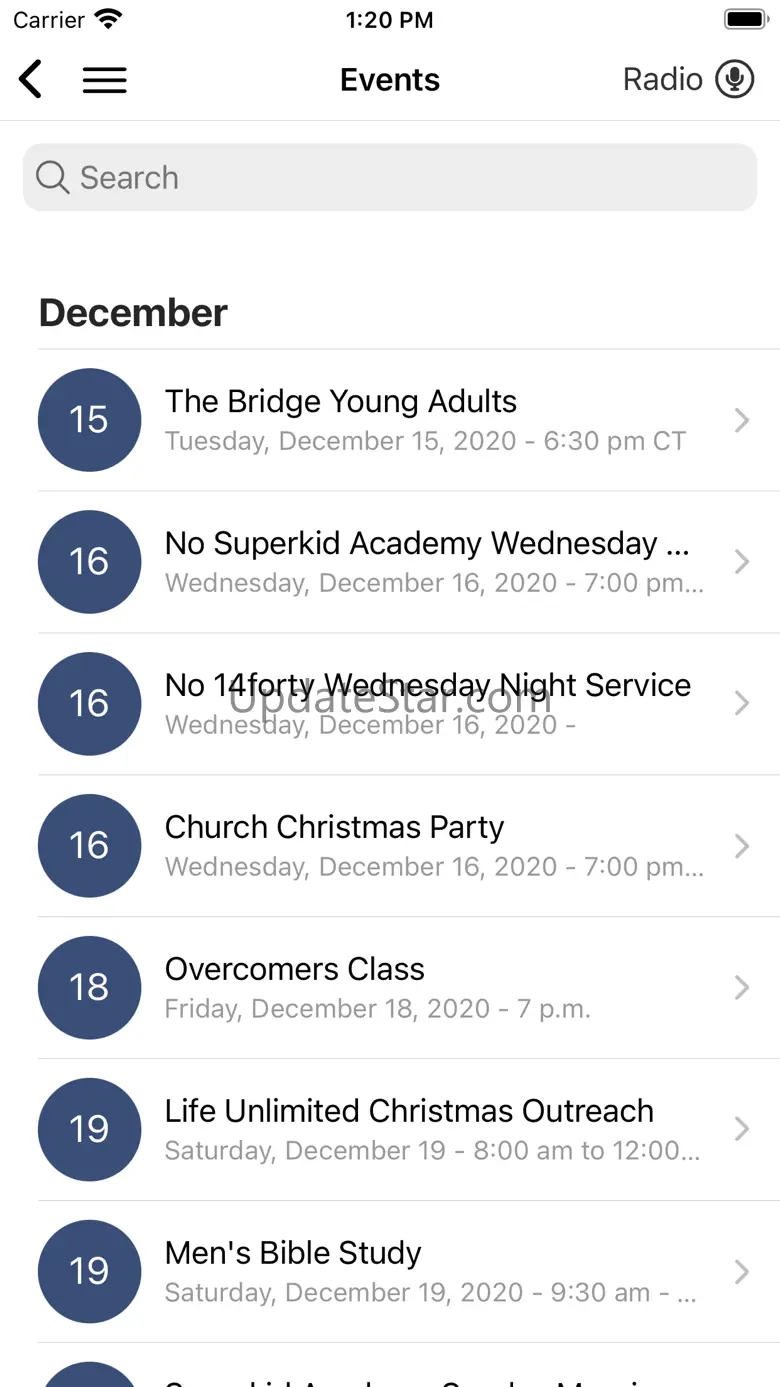Open No 14forty Wednesday Night Service
The width and height of the screenshot is (780, 1387).
[408, 704]
